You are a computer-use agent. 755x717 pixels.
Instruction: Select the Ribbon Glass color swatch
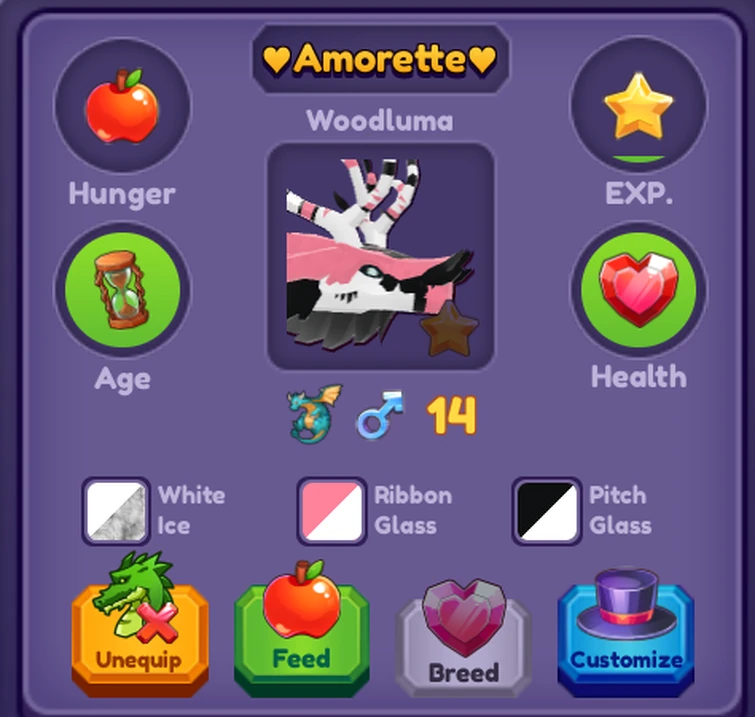[x=331, y=511]
